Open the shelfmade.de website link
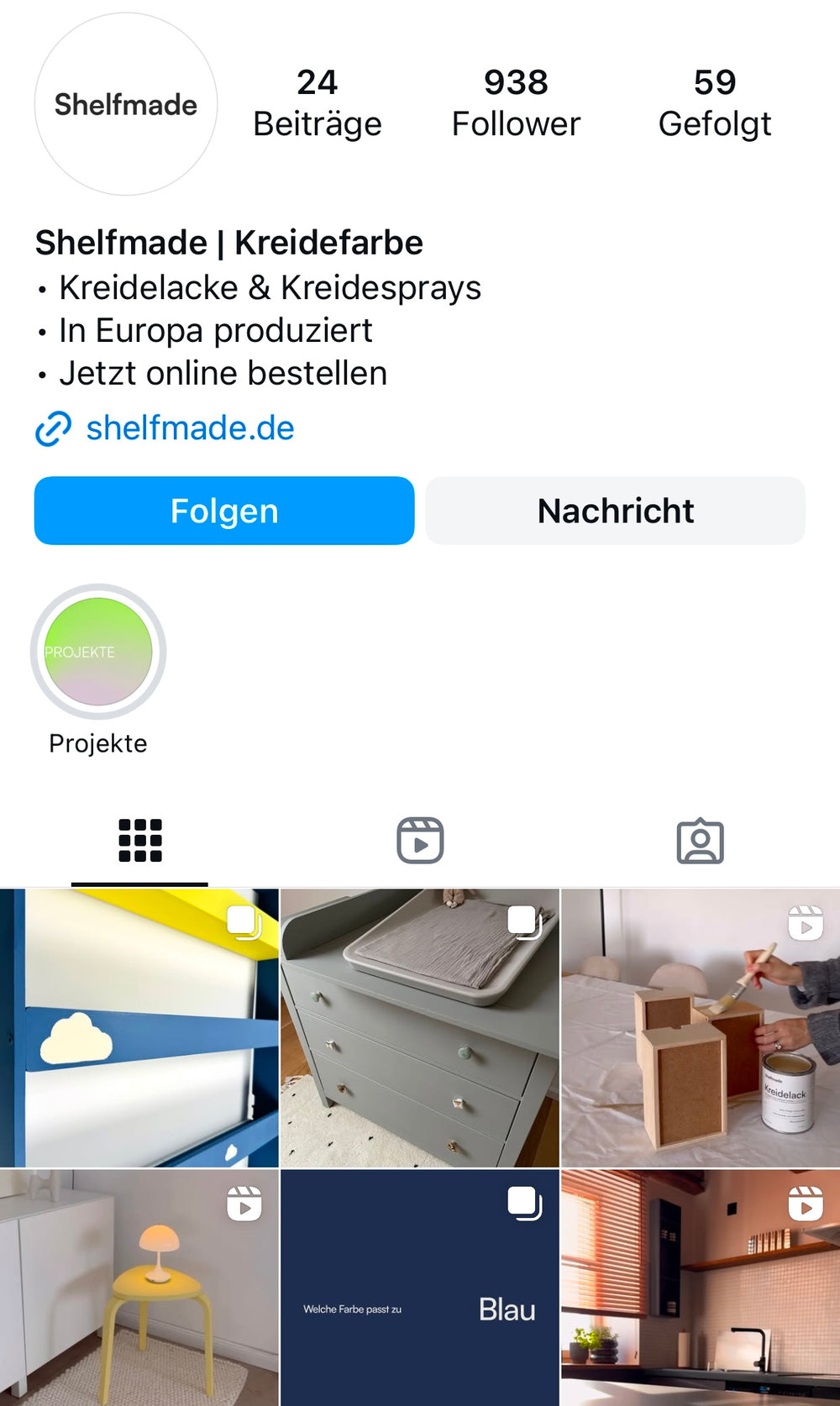The height and width of the screenshot is (1406, 840). [x=190, y=428]
